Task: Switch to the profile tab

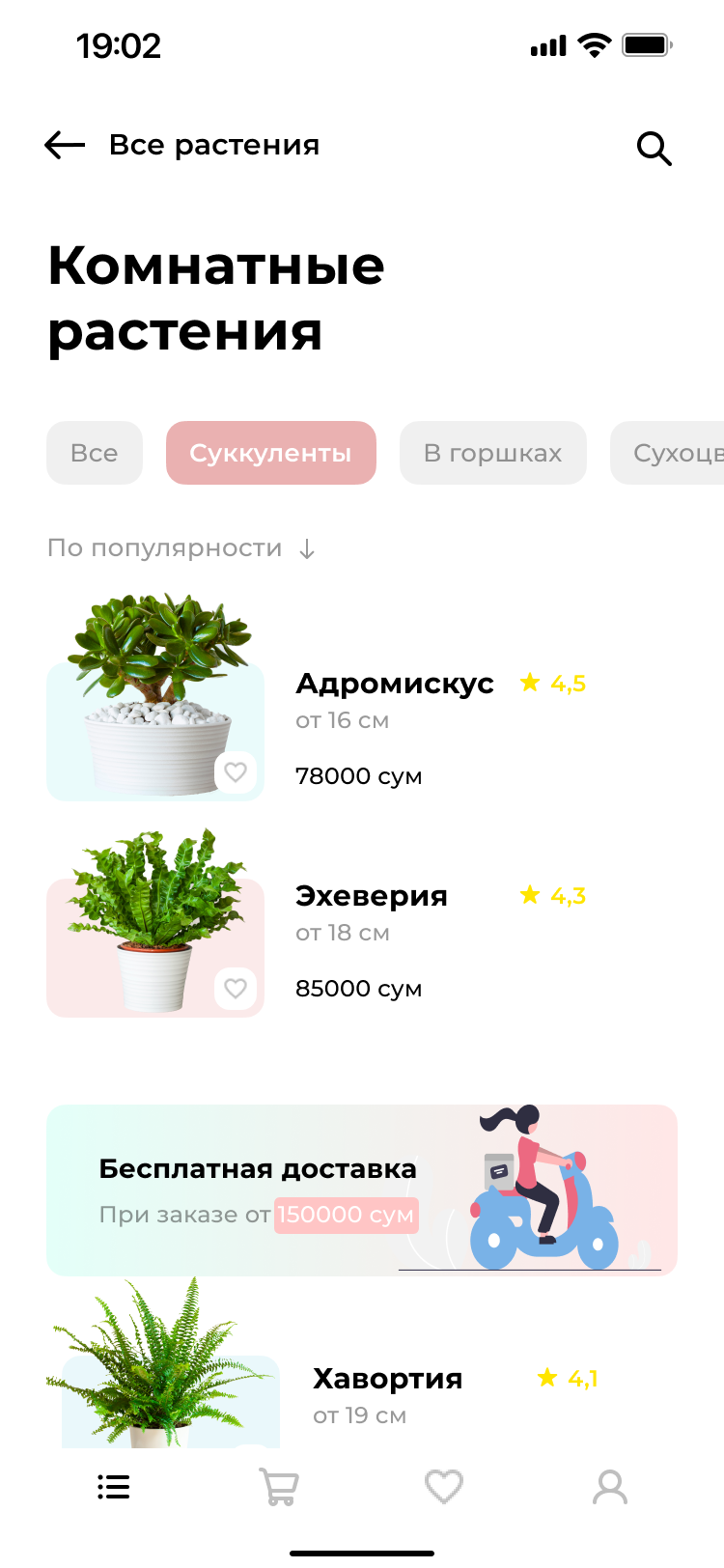Action: coord(610,1487)
